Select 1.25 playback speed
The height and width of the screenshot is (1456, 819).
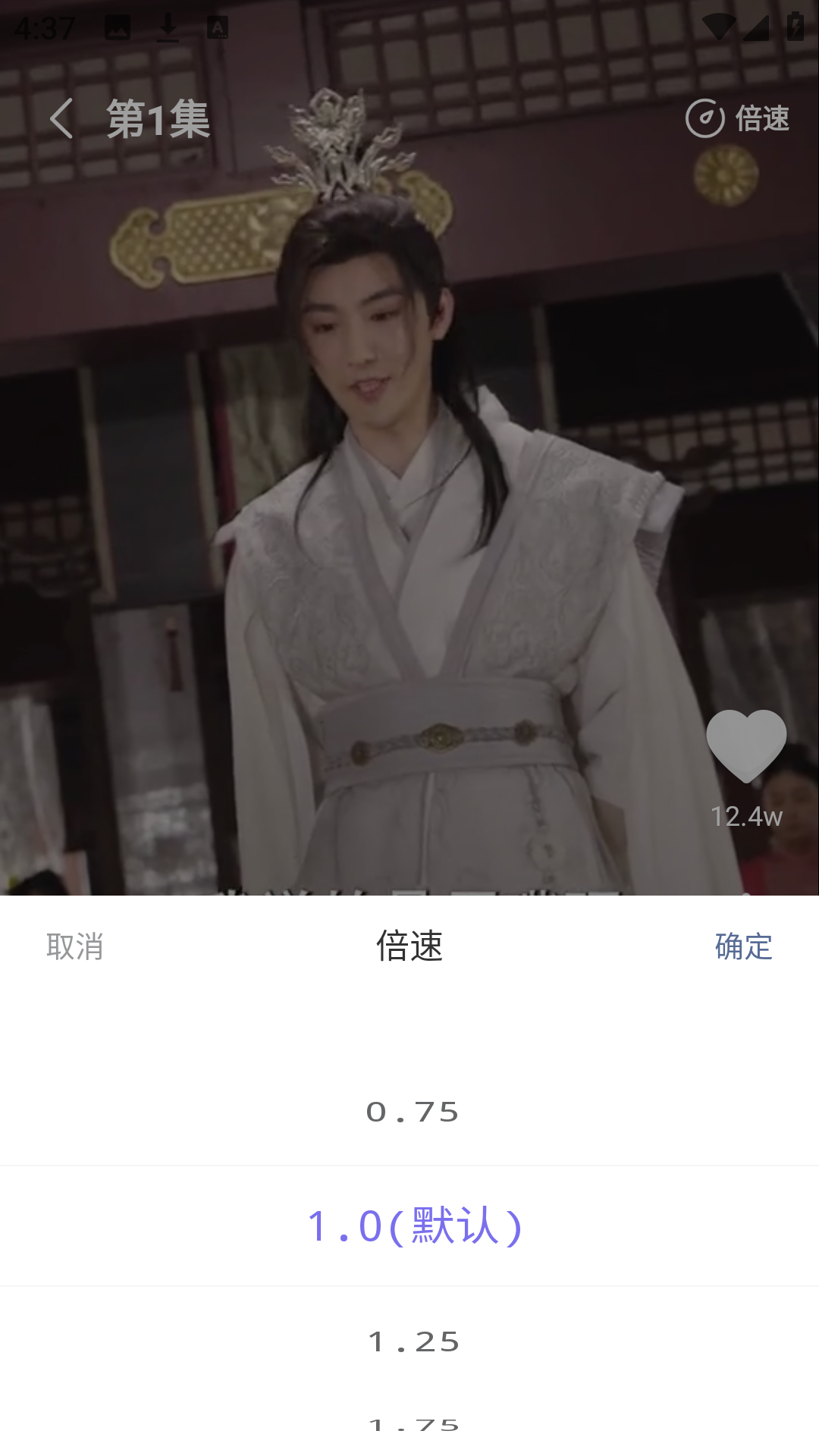click(414, 1342)
